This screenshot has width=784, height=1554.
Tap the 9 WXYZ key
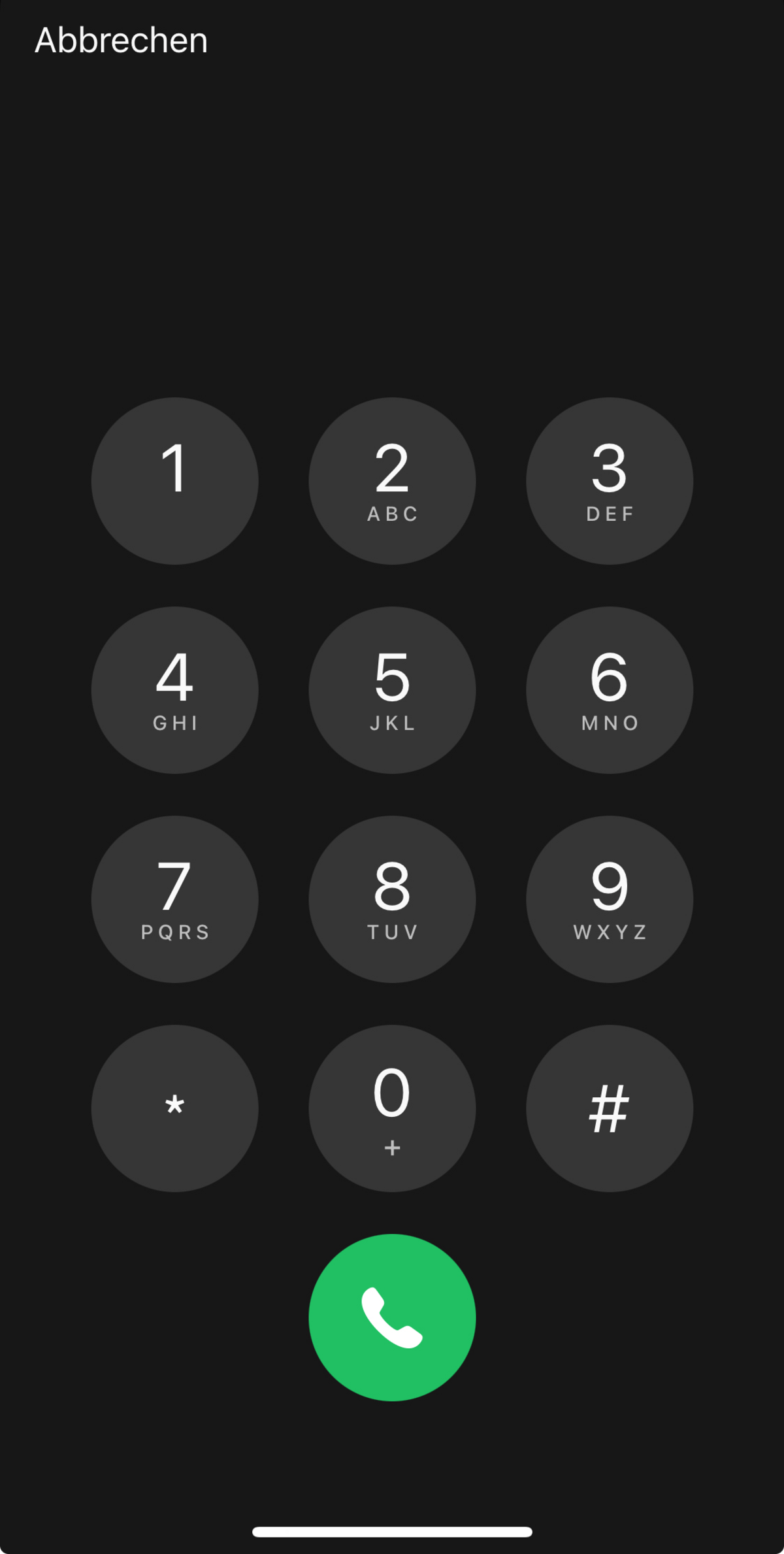[610, 899]
